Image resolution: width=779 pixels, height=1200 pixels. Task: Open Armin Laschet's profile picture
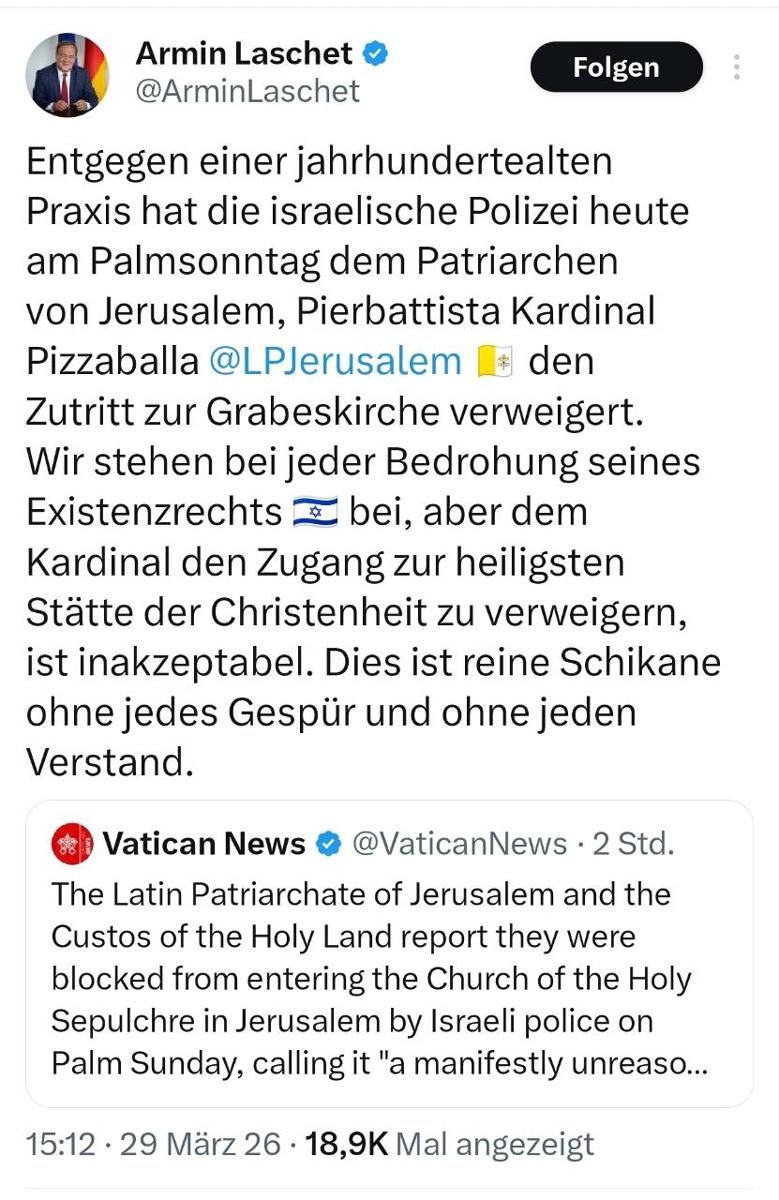[66, 70]
